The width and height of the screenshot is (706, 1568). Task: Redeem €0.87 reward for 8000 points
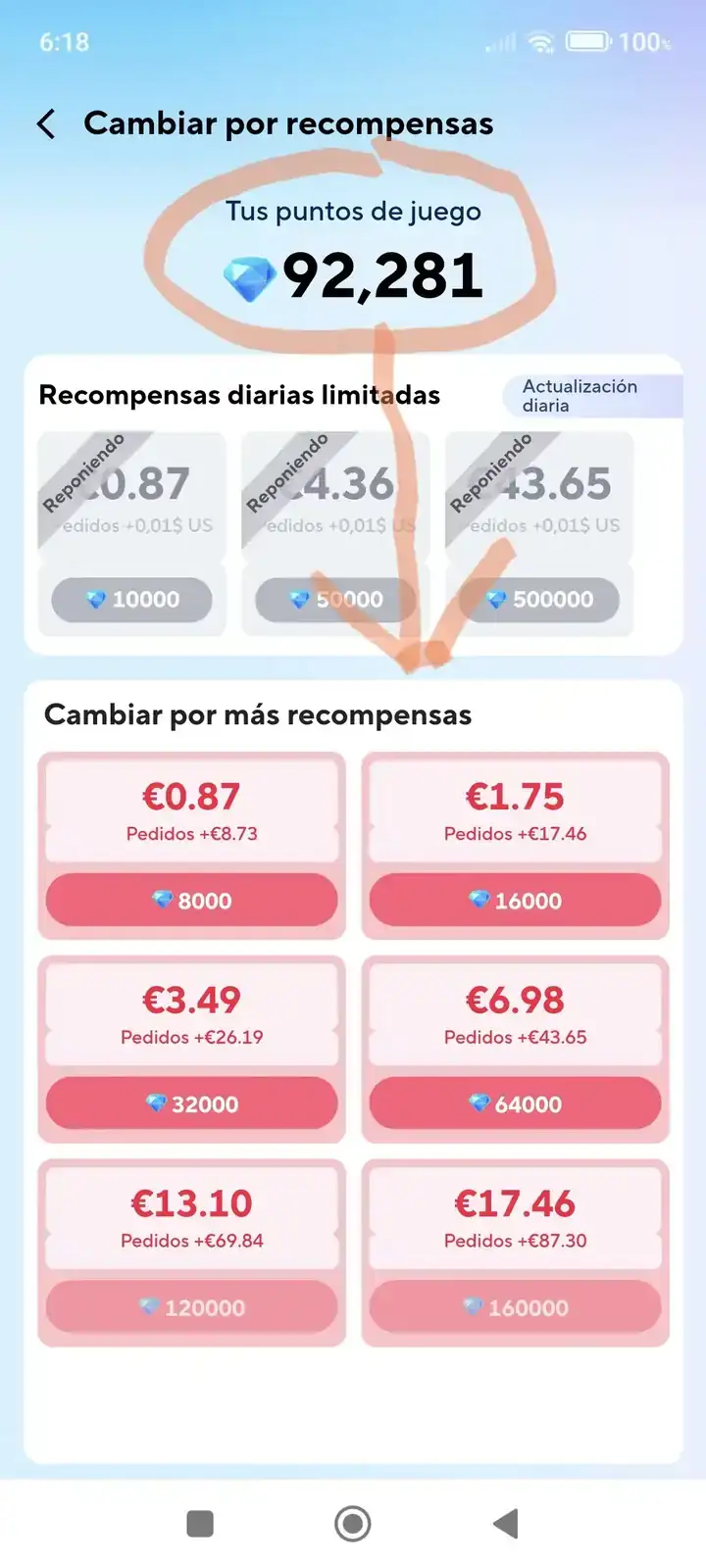[191, 900]
